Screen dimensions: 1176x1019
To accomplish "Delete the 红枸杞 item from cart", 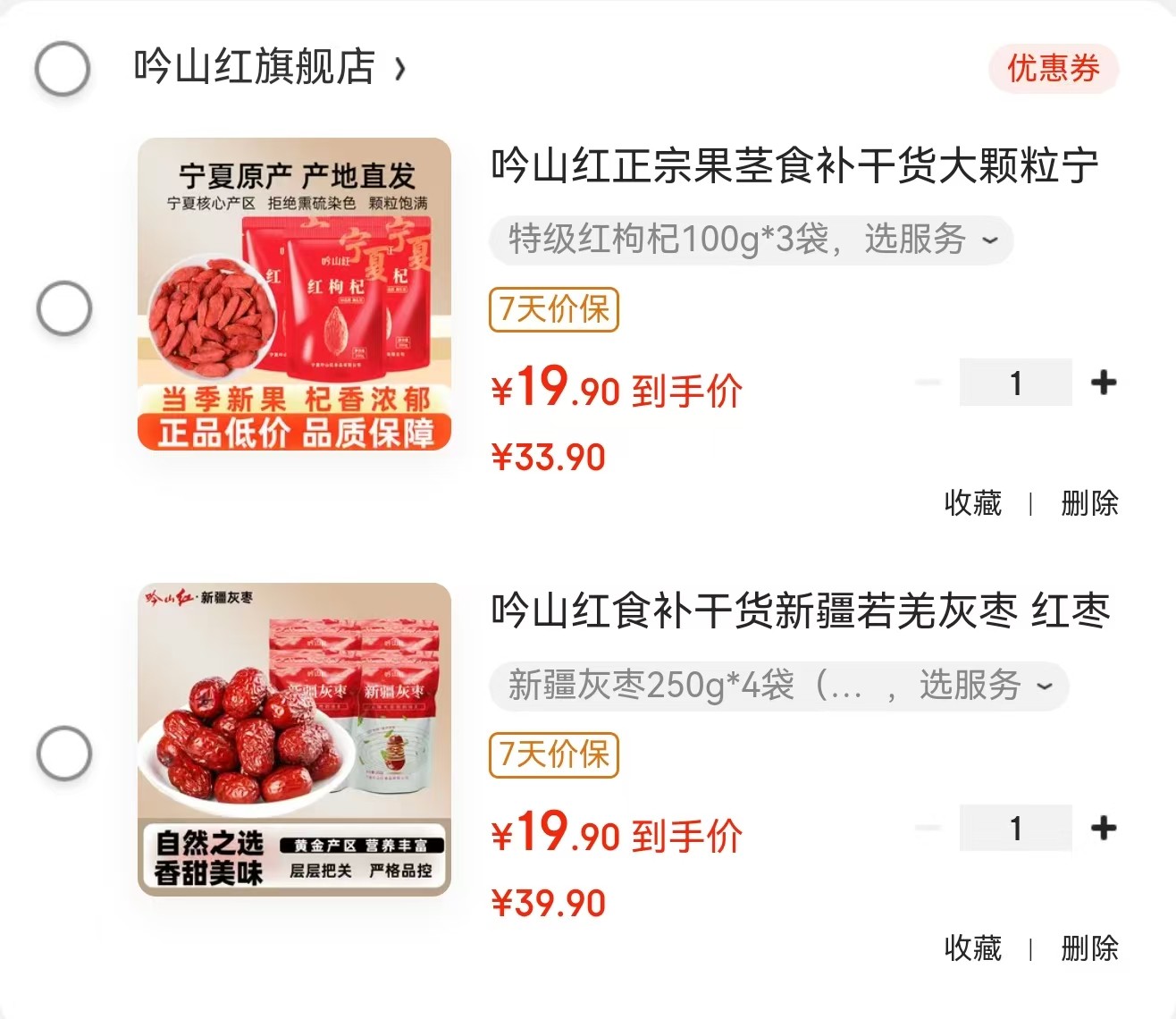I will tap(1089, 502).
